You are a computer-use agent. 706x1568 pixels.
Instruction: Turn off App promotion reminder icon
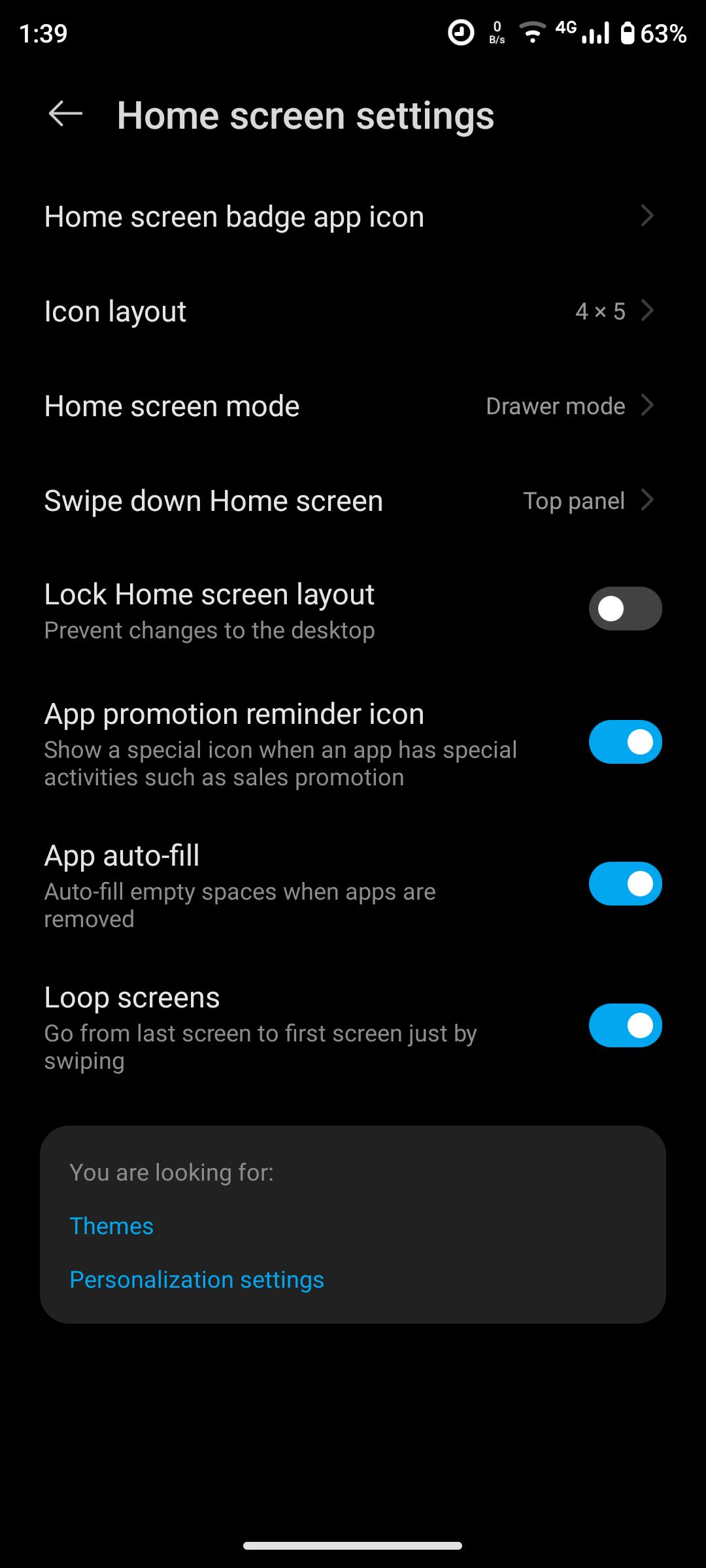pyautogui.click(x=625, y=742)
